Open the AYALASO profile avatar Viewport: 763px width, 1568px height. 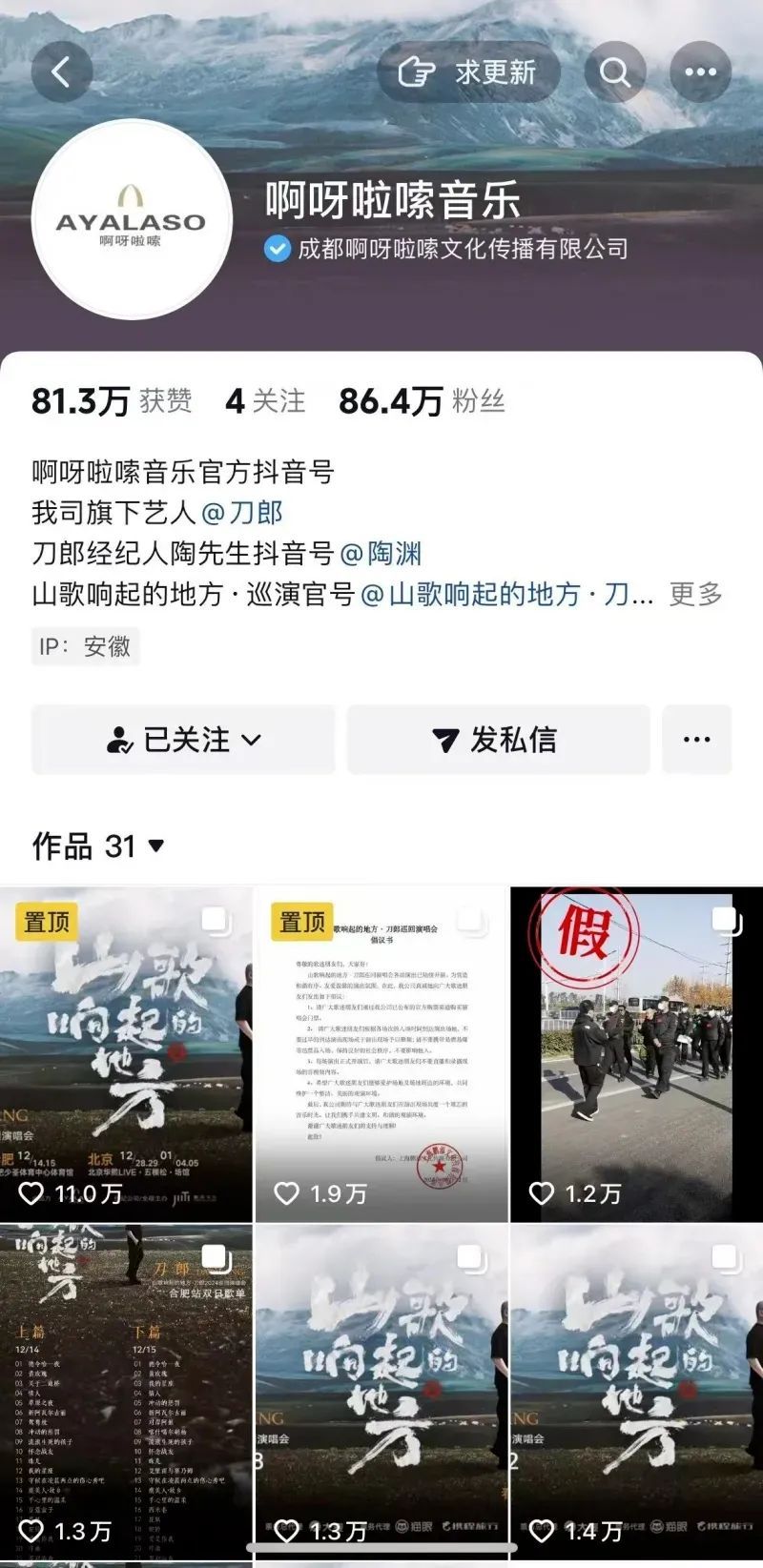coord(132,217)
